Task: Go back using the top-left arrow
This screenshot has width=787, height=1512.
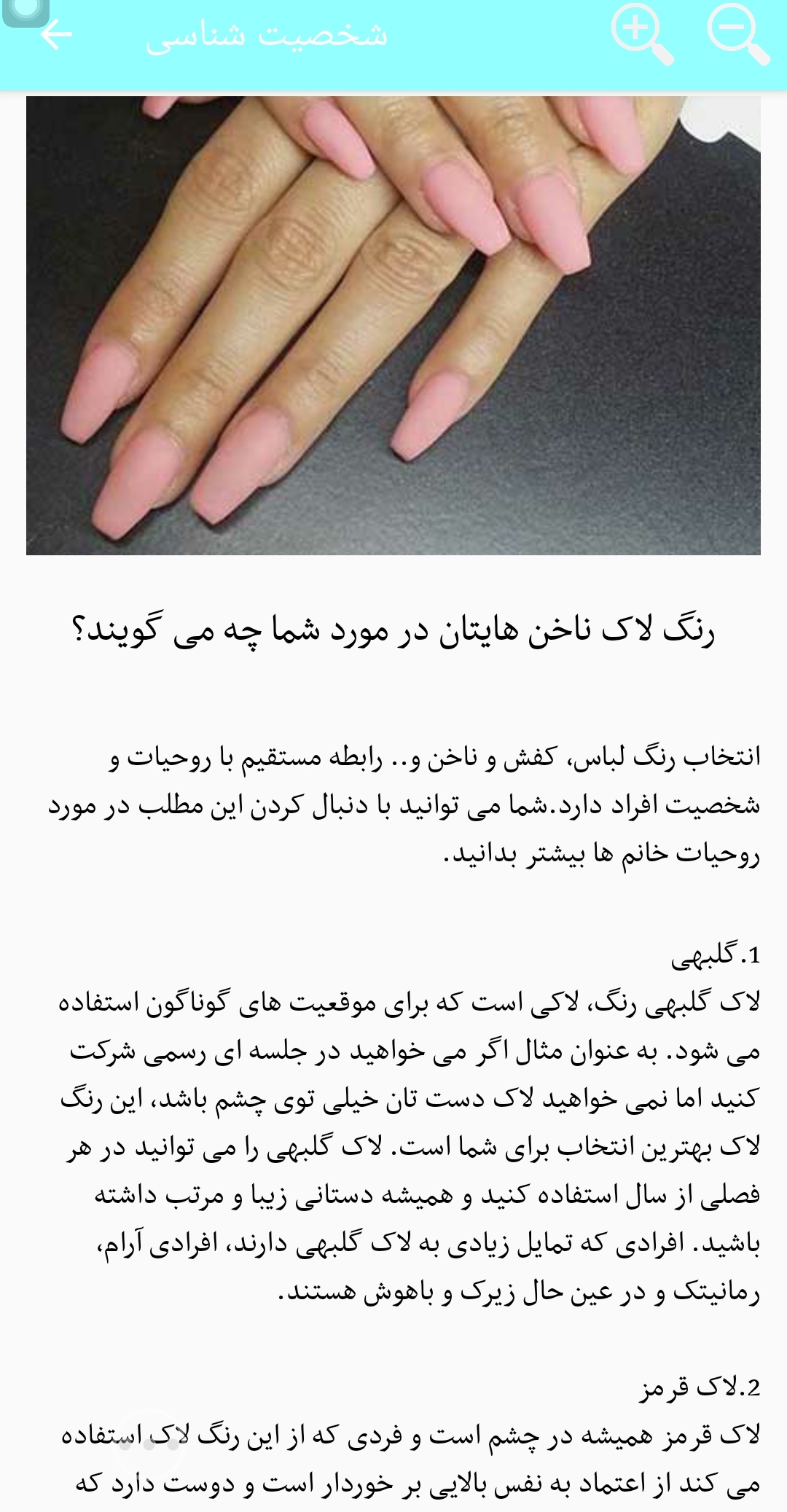Action: point(56,35)
